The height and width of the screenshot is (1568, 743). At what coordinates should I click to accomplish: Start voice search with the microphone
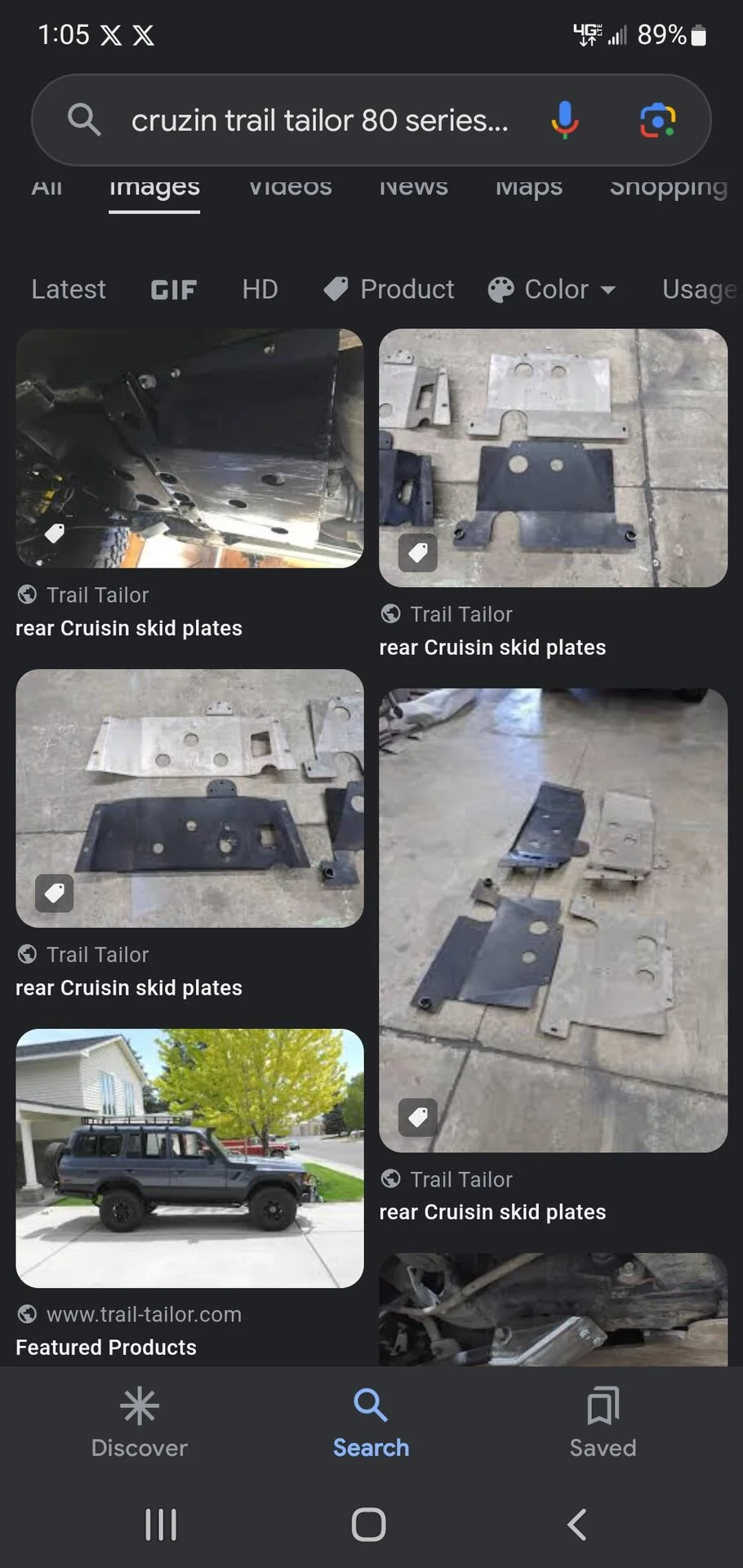(x=564, y=121)
